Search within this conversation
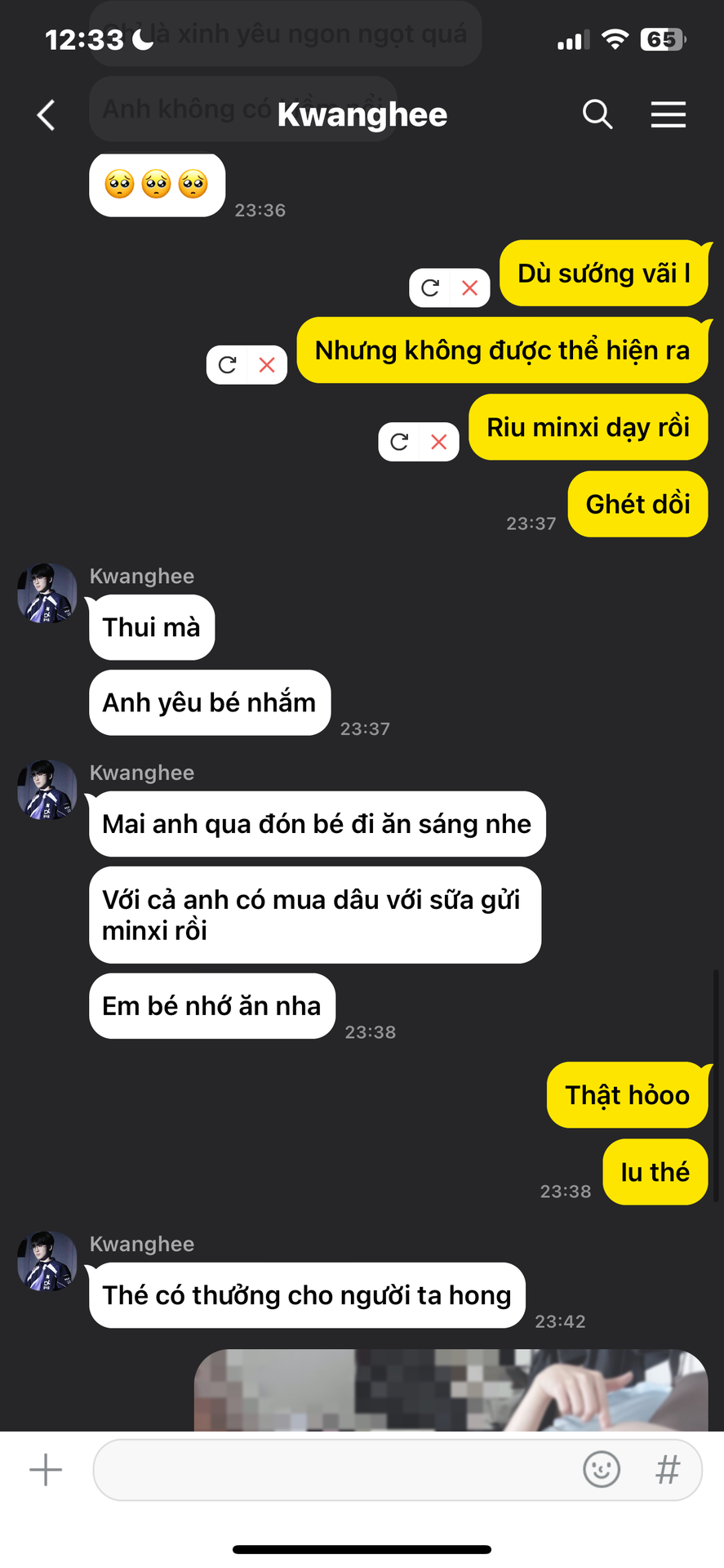The height and width of the screenshot is (1568, 724). pos(597,114)
